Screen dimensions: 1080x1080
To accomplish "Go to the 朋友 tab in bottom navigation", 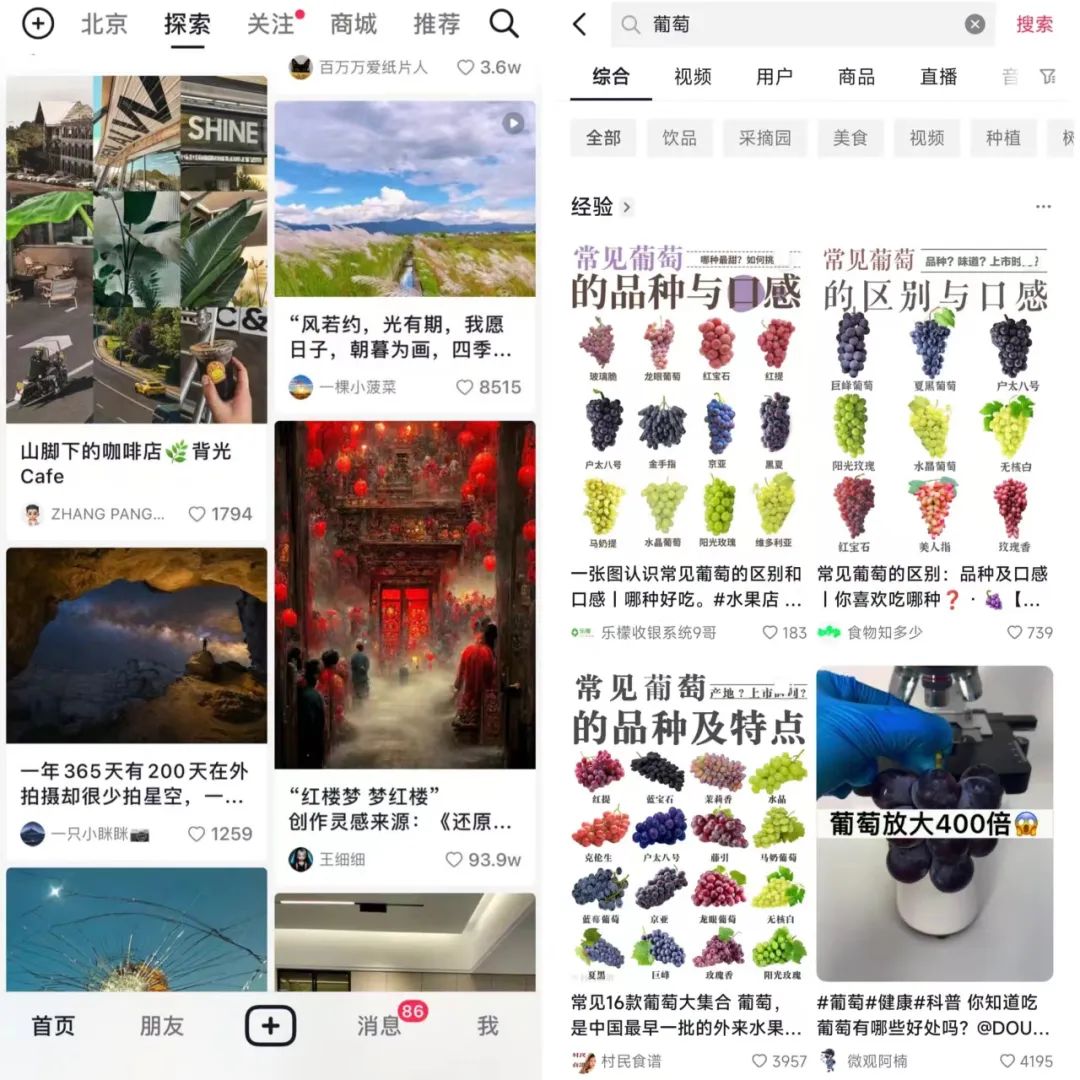I will 162,1026.
